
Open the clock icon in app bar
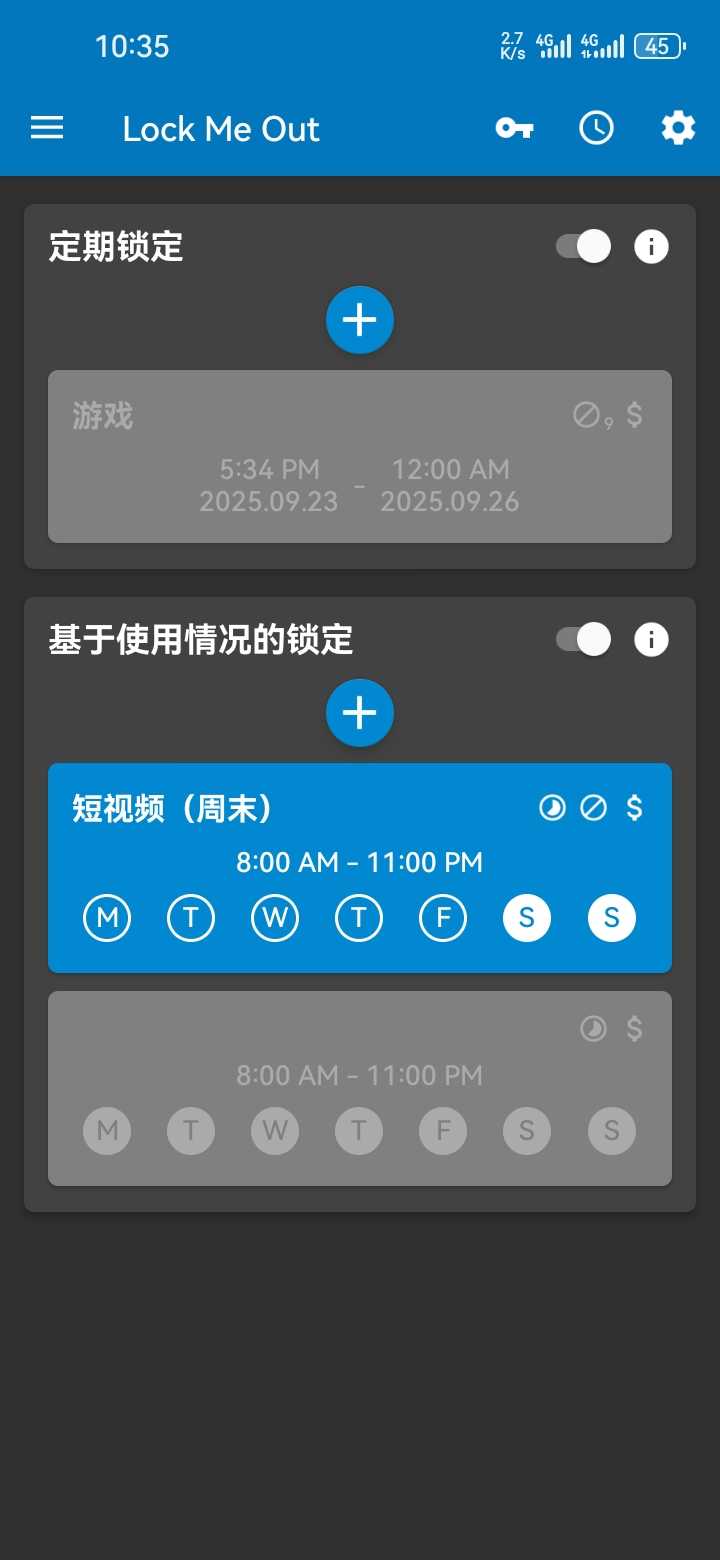click(x=597, y=128)
